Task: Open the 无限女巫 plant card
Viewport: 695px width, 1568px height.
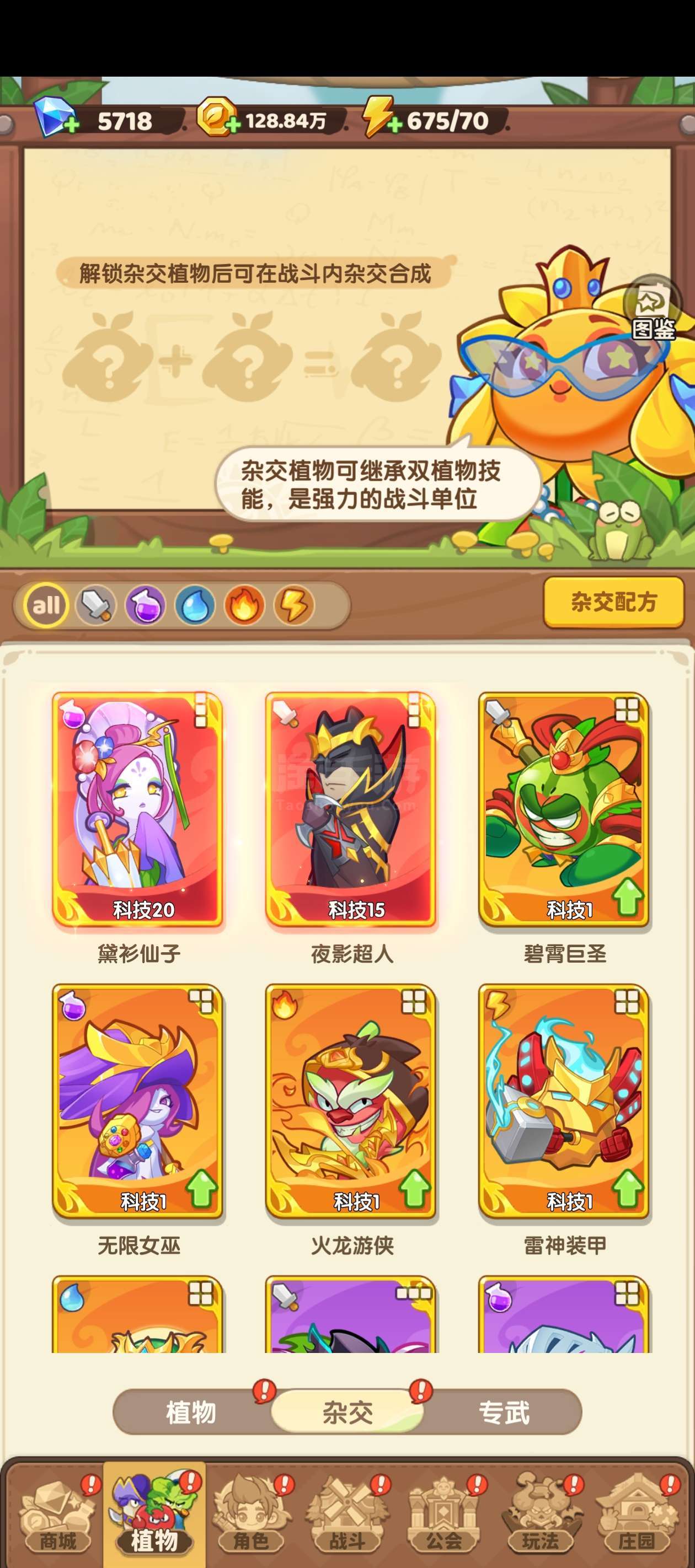Action: (138, 1101)
